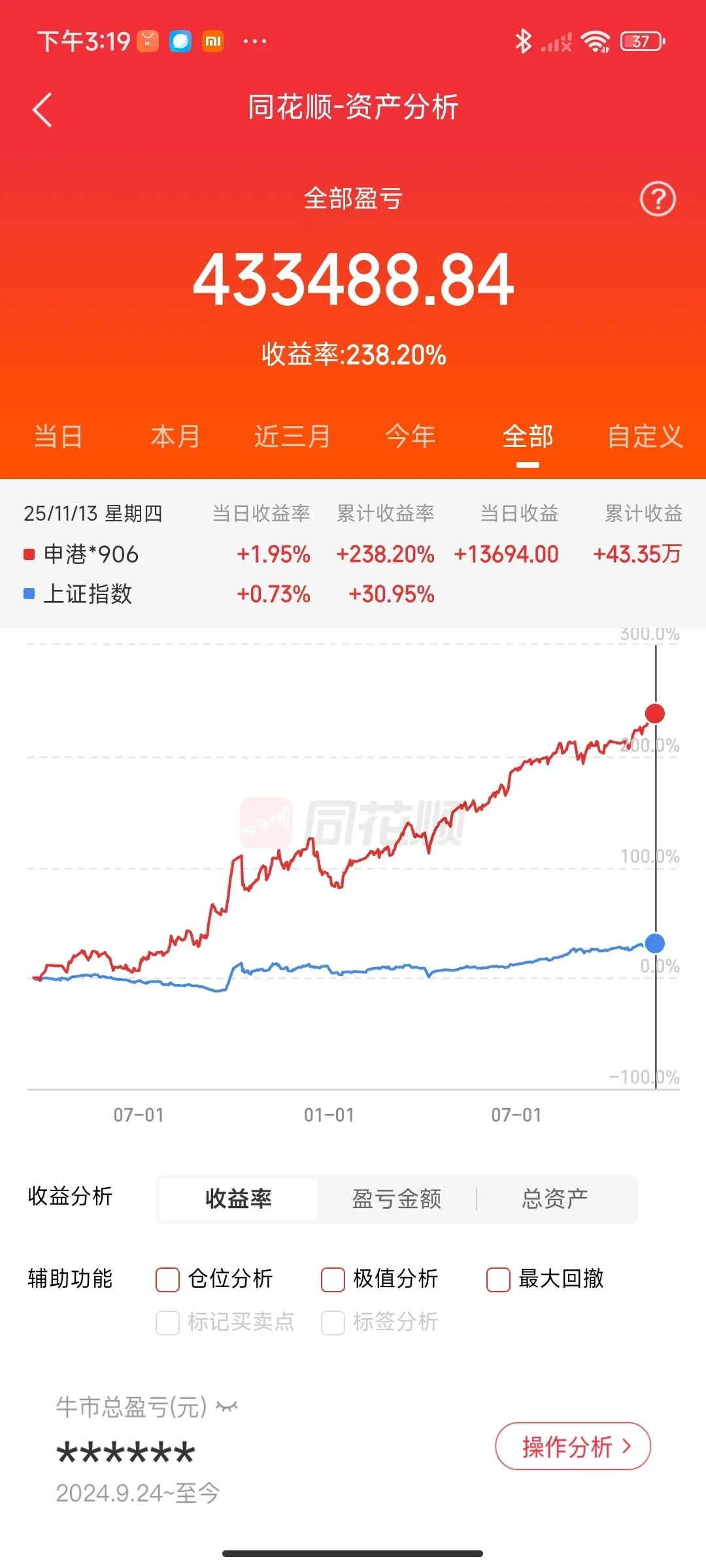Enable the 仓位分析 checkbox

[x=168, y=1279]
